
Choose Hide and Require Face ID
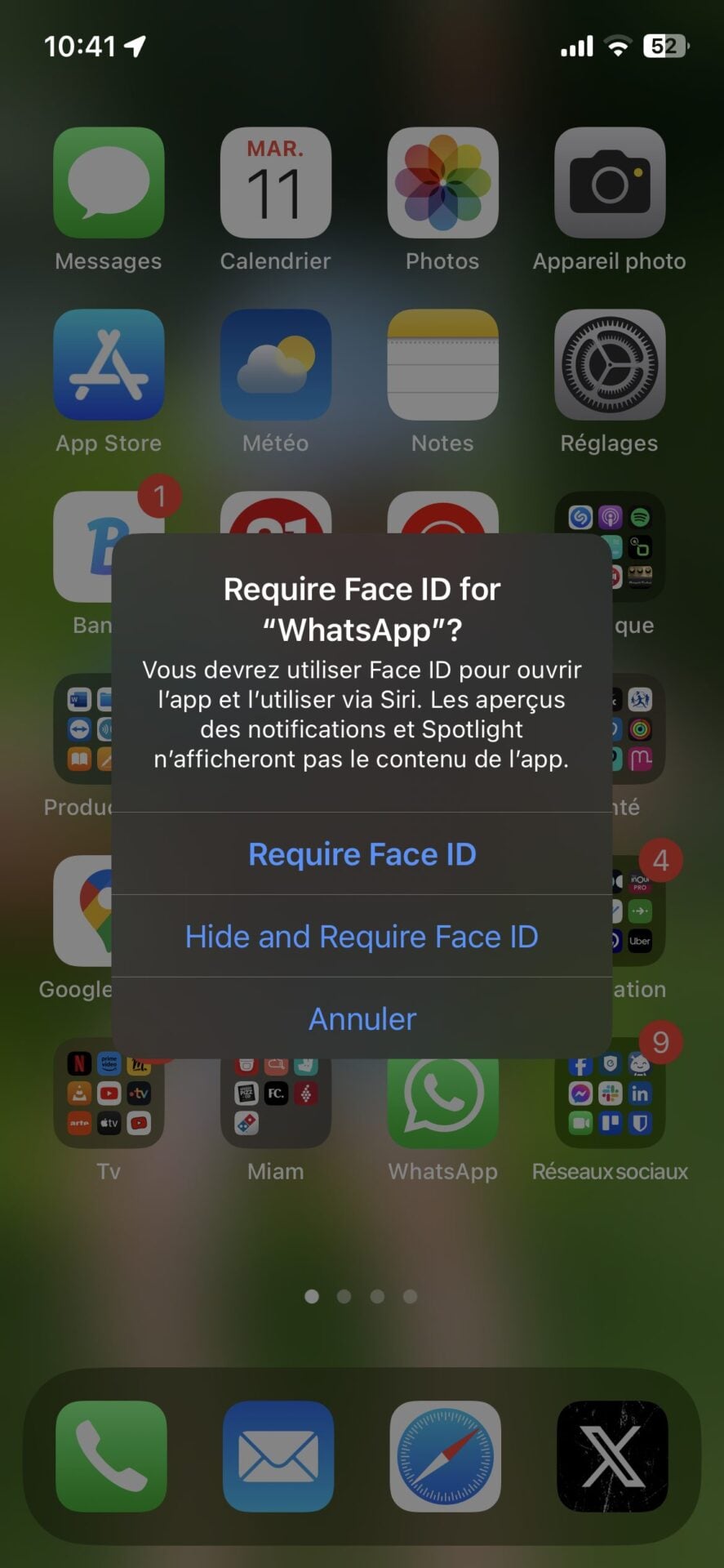pos(362,937)
